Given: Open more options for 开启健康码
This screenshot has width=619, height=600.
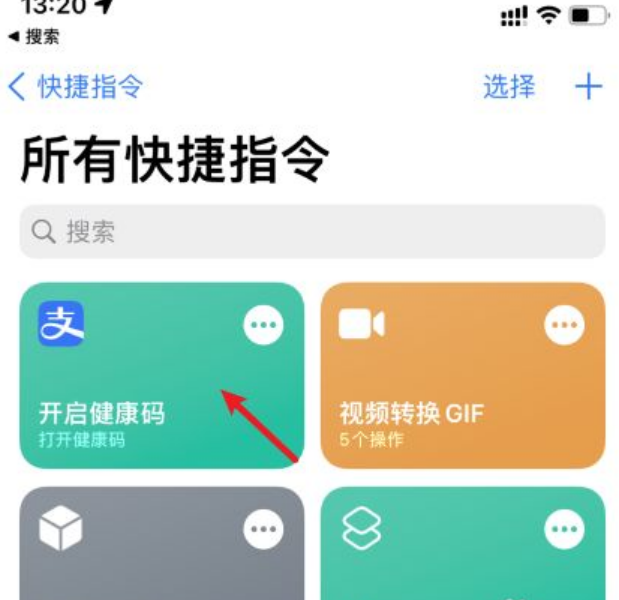Looking at the screenshot, I should [264, 325].
